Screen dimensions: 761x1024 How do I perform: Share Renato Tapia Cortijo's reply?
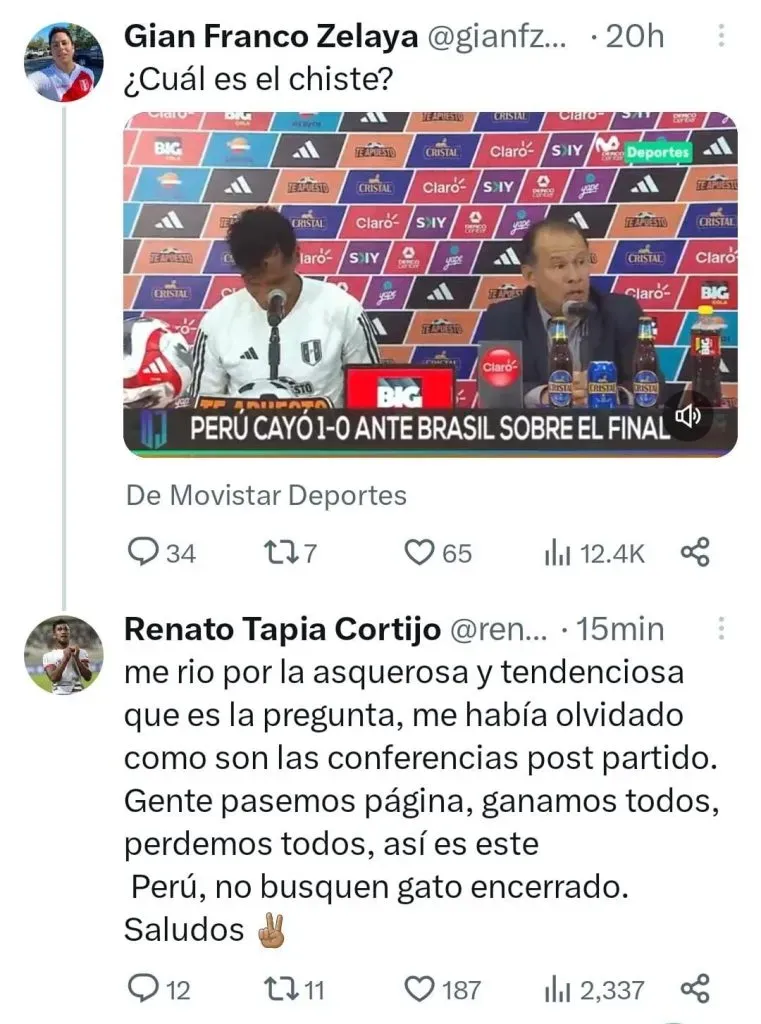click(x=695, y=990)
